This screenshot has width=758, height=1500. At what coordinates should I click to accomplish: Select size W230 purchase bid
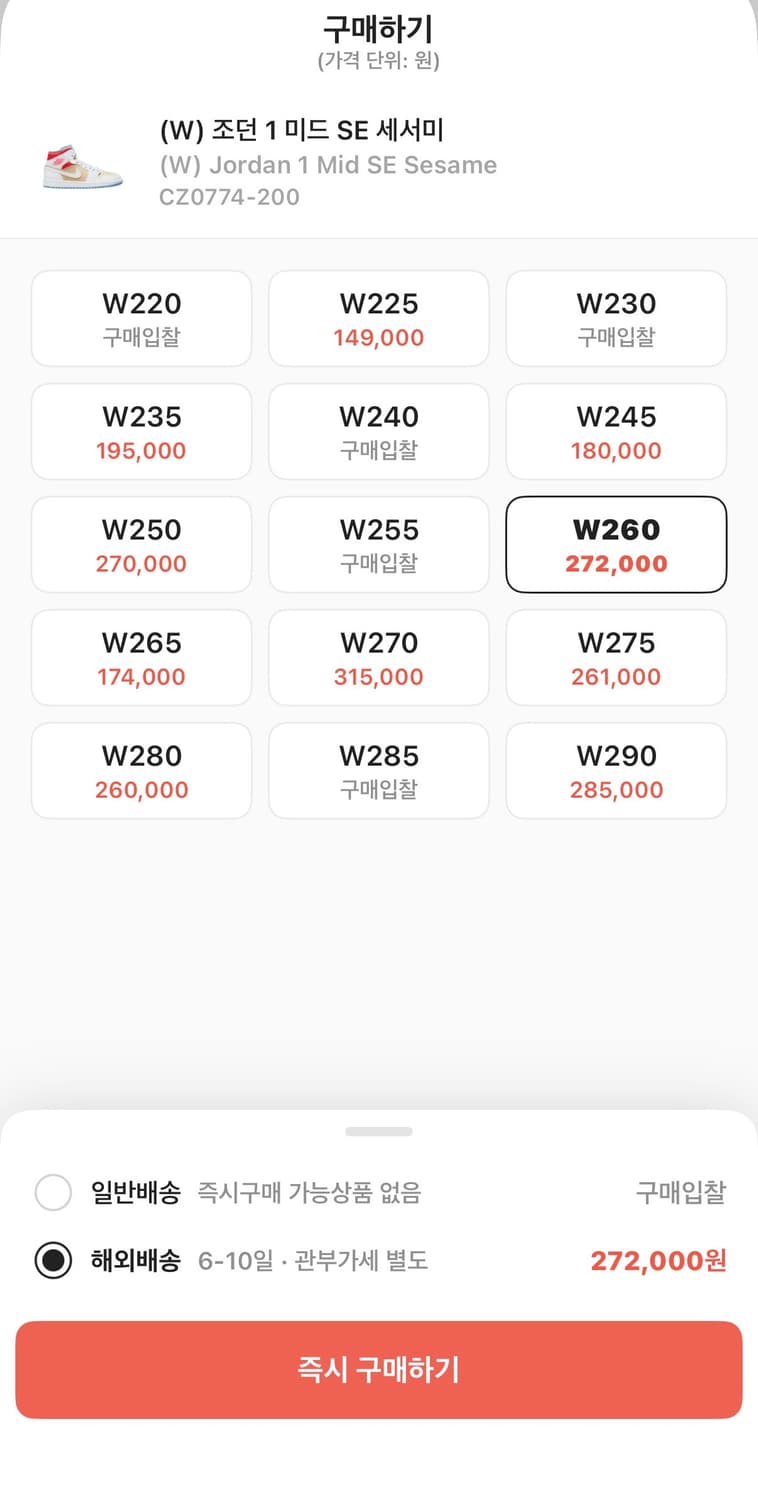tap(616, 319)
